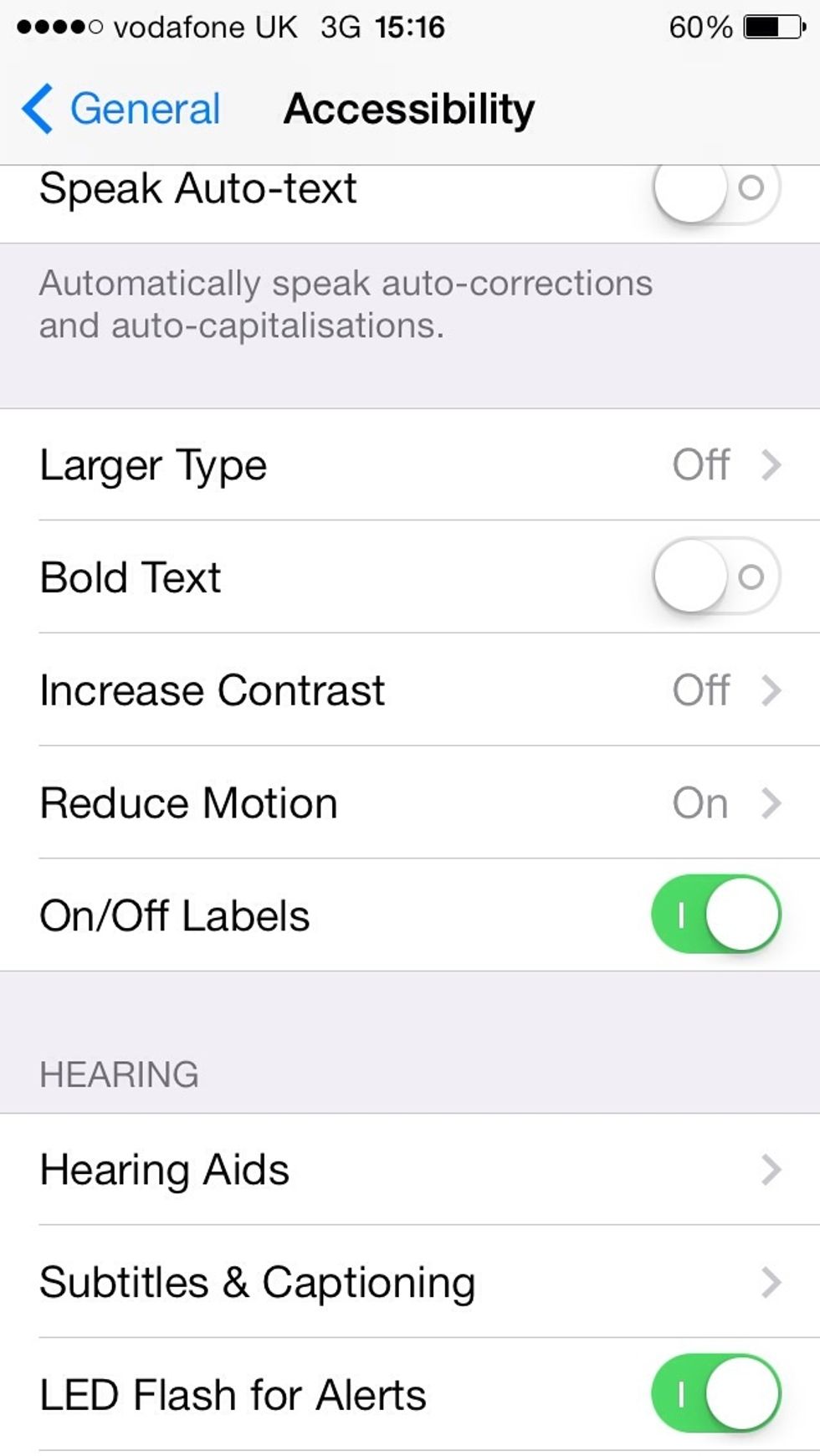Open Subtitles & Captioning
Viewport: 820px width, 1456px height.
coord(410,1282)
